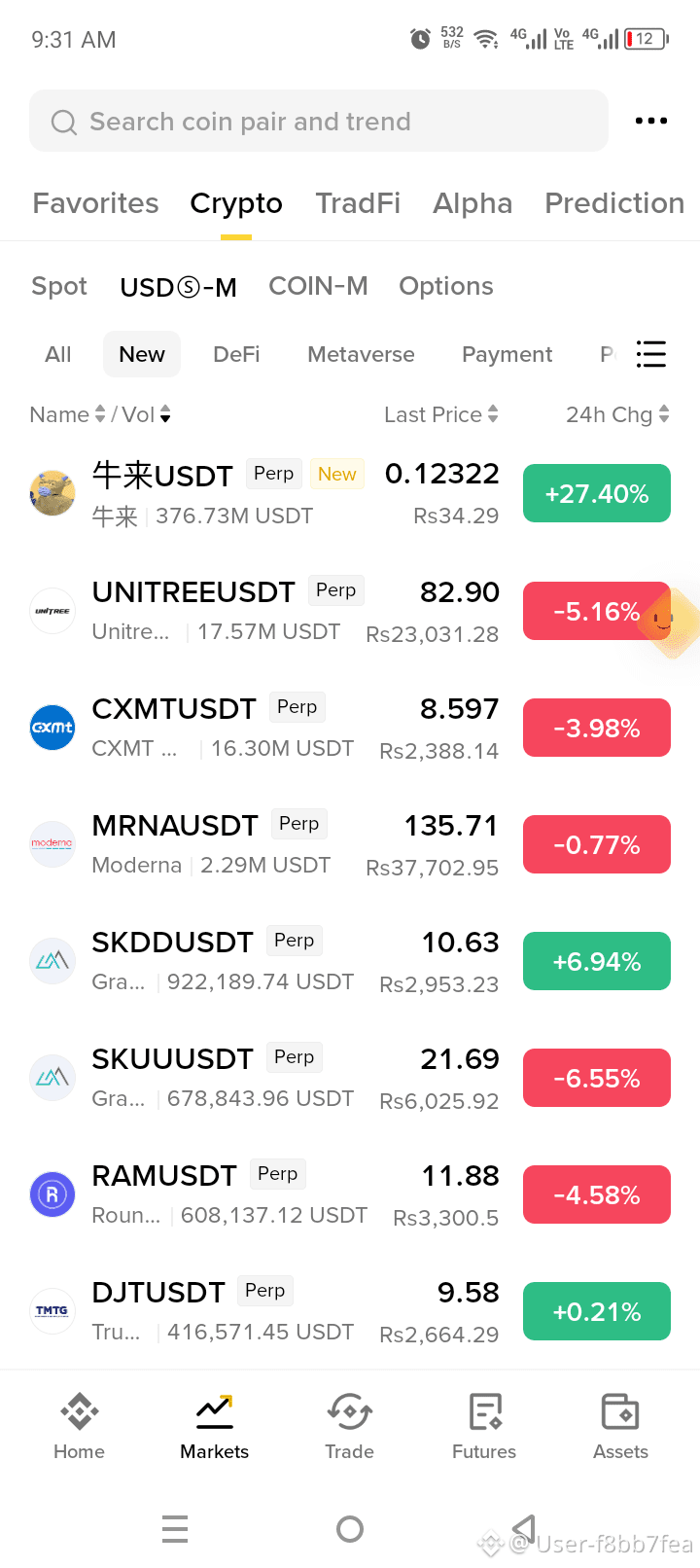
Task: Select the COIN-M tab
Action: pos(318,286)
